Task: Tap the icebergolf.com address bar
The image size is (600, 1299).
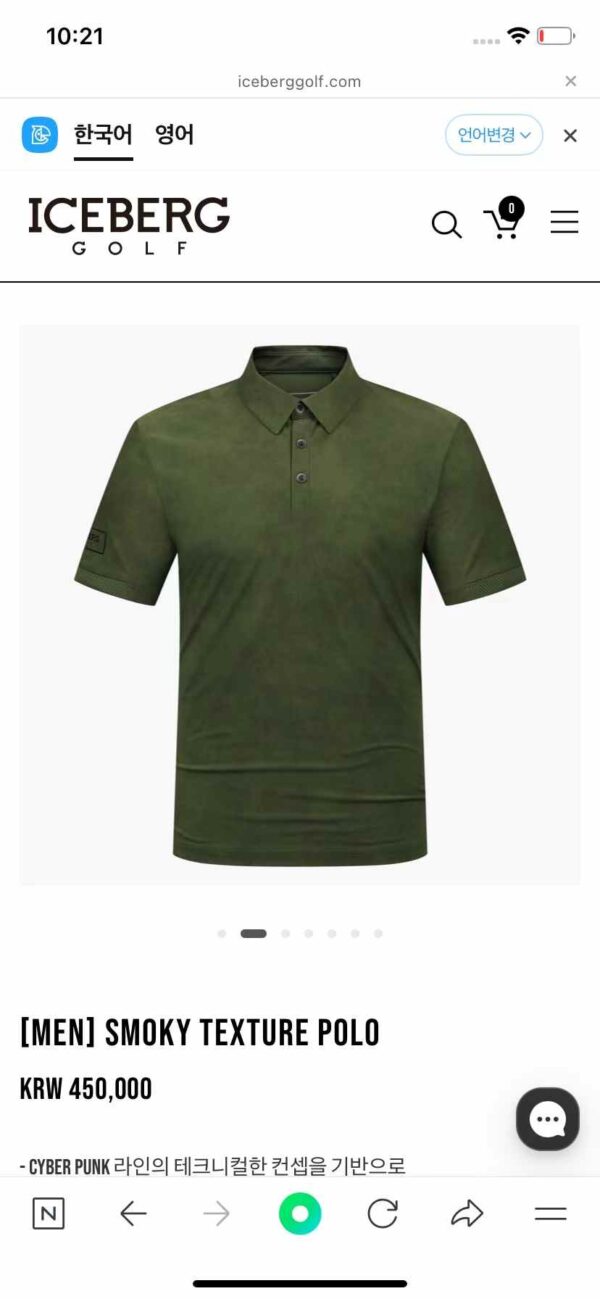Action: tap(299, 81)
